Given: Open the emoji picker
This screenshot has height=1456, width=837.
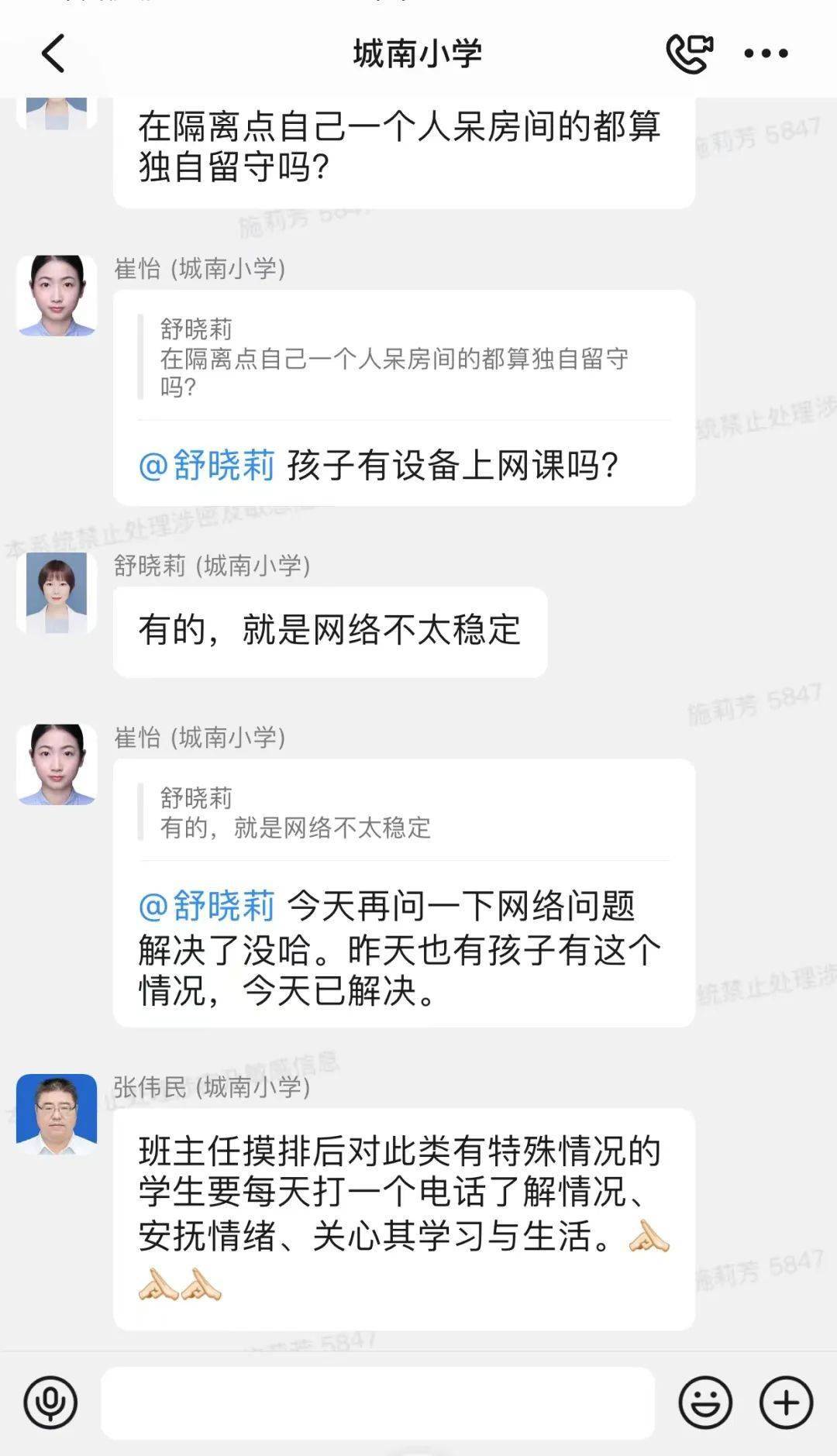Looking at the screenshot, I should pos(704,1403).
